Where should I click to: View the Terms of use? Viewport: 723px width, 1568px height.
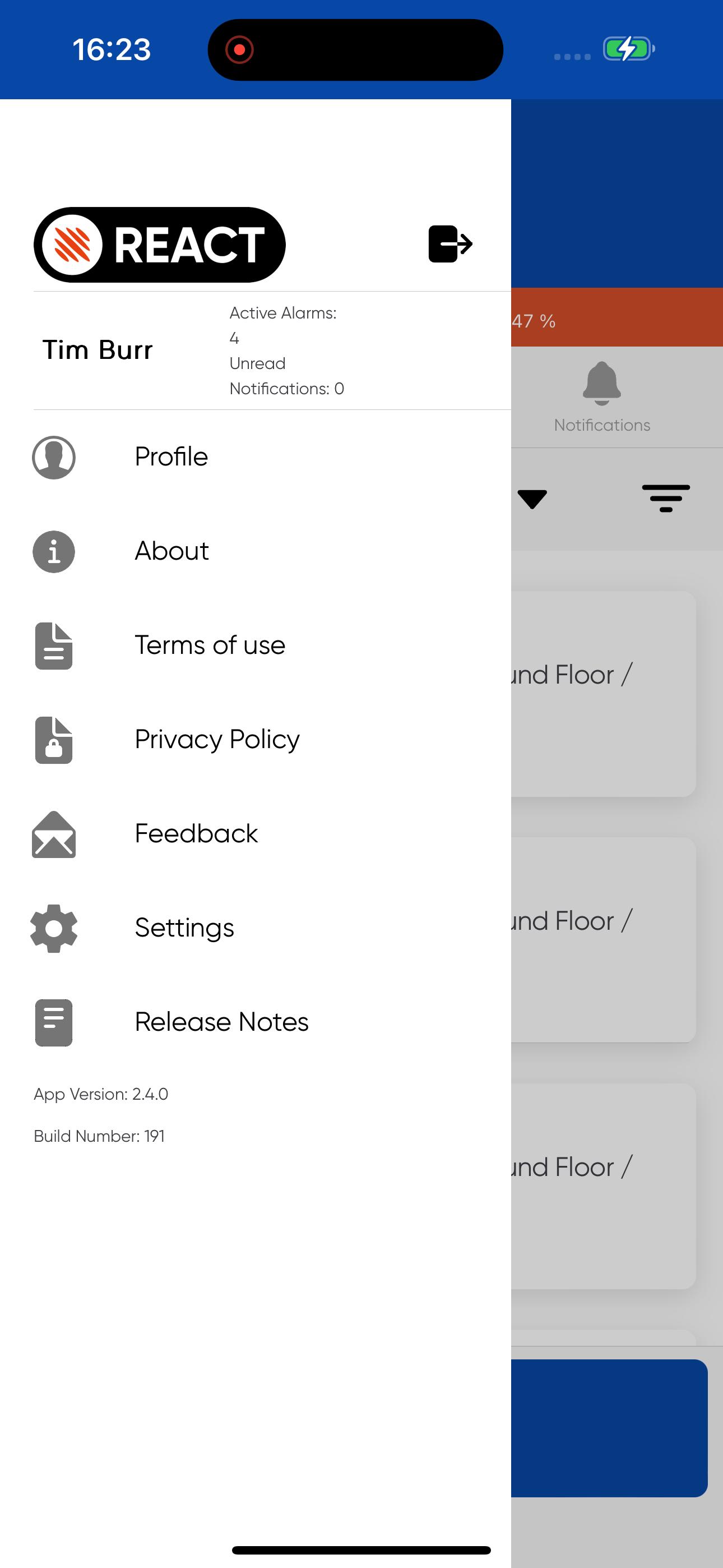[x=210, y=645]
